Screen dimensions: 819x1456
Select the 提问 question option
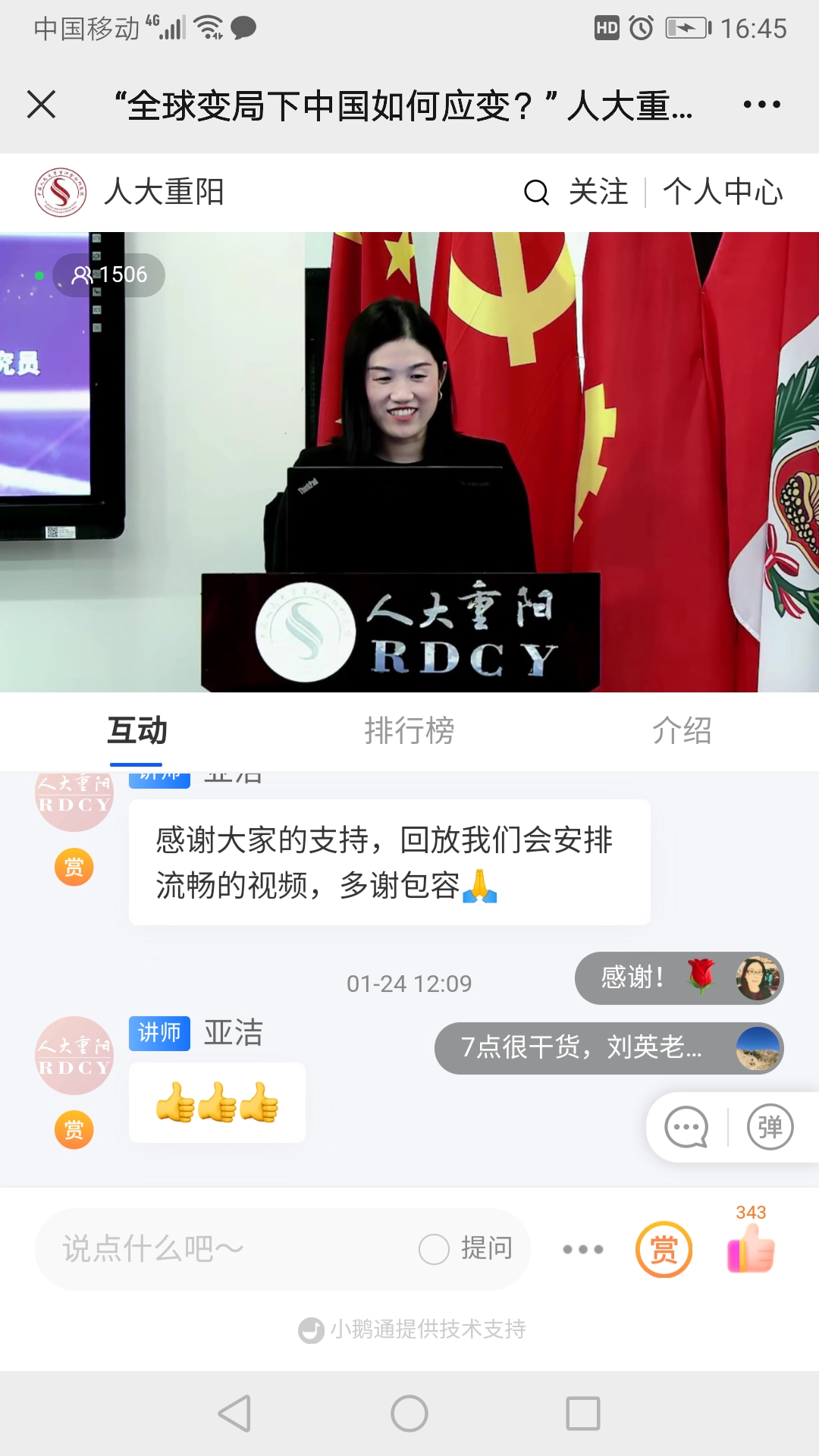(x=466, y=1249)
